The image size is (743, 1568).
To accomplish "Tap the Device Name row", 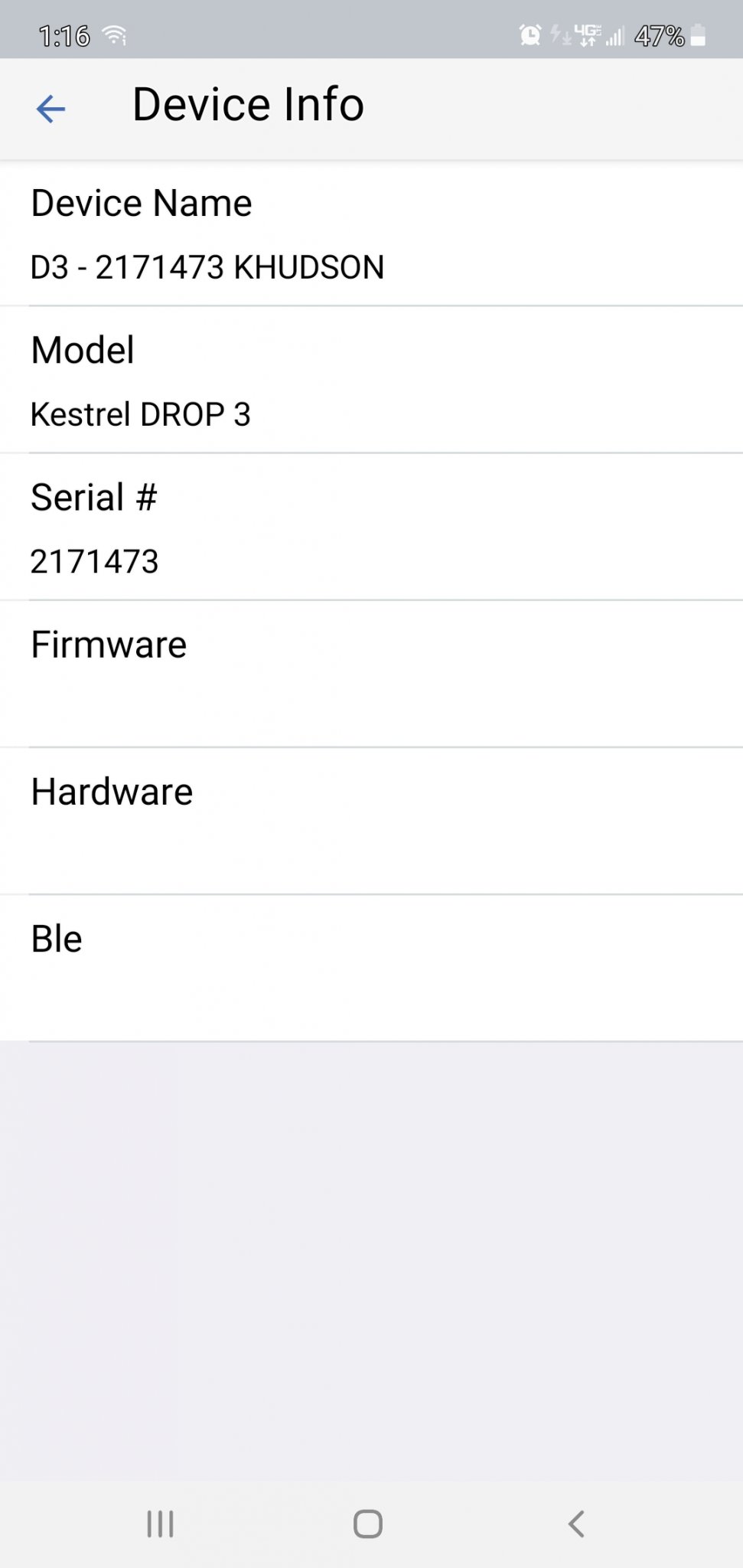I will [x=371, y=234].
